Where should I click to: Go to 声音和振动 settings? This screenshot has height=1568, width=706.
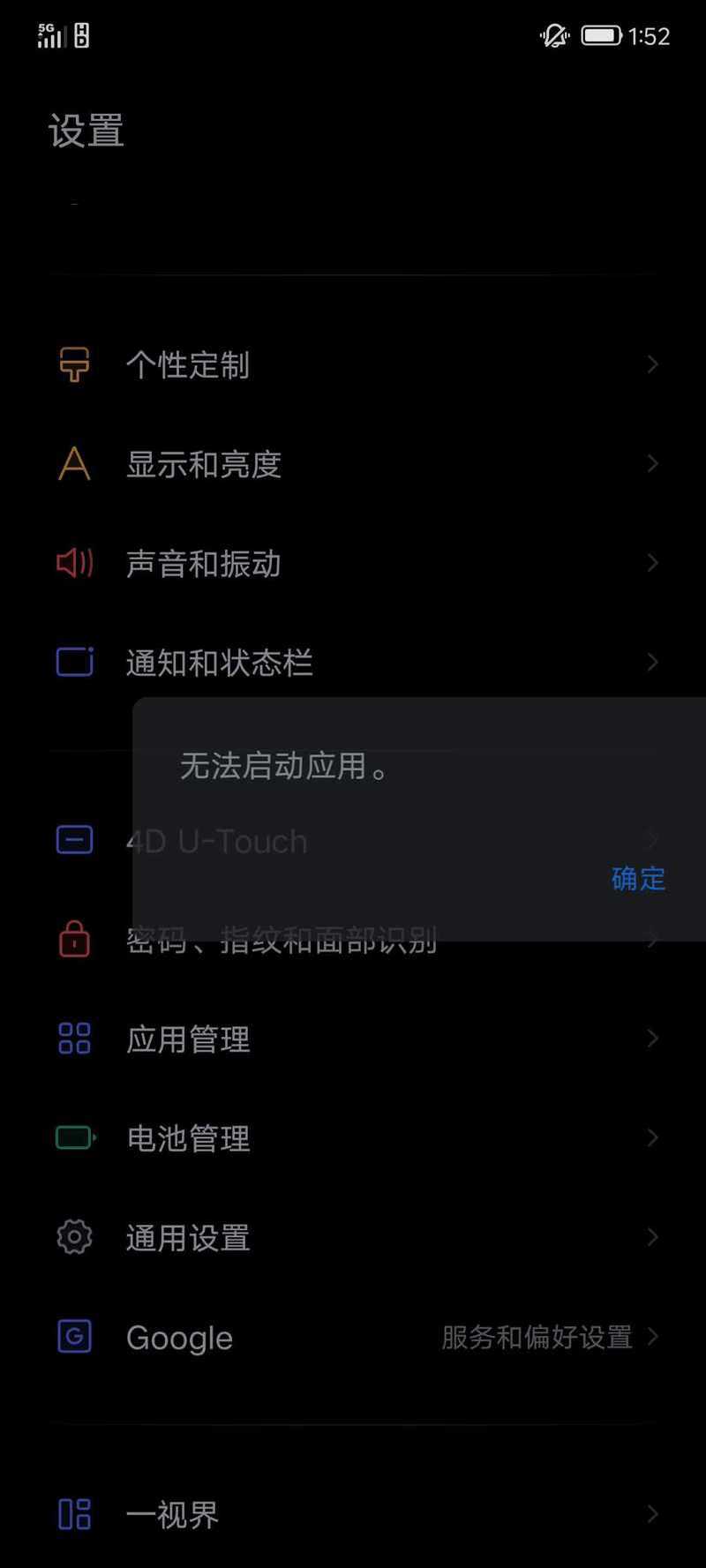[x=353, y=563]
